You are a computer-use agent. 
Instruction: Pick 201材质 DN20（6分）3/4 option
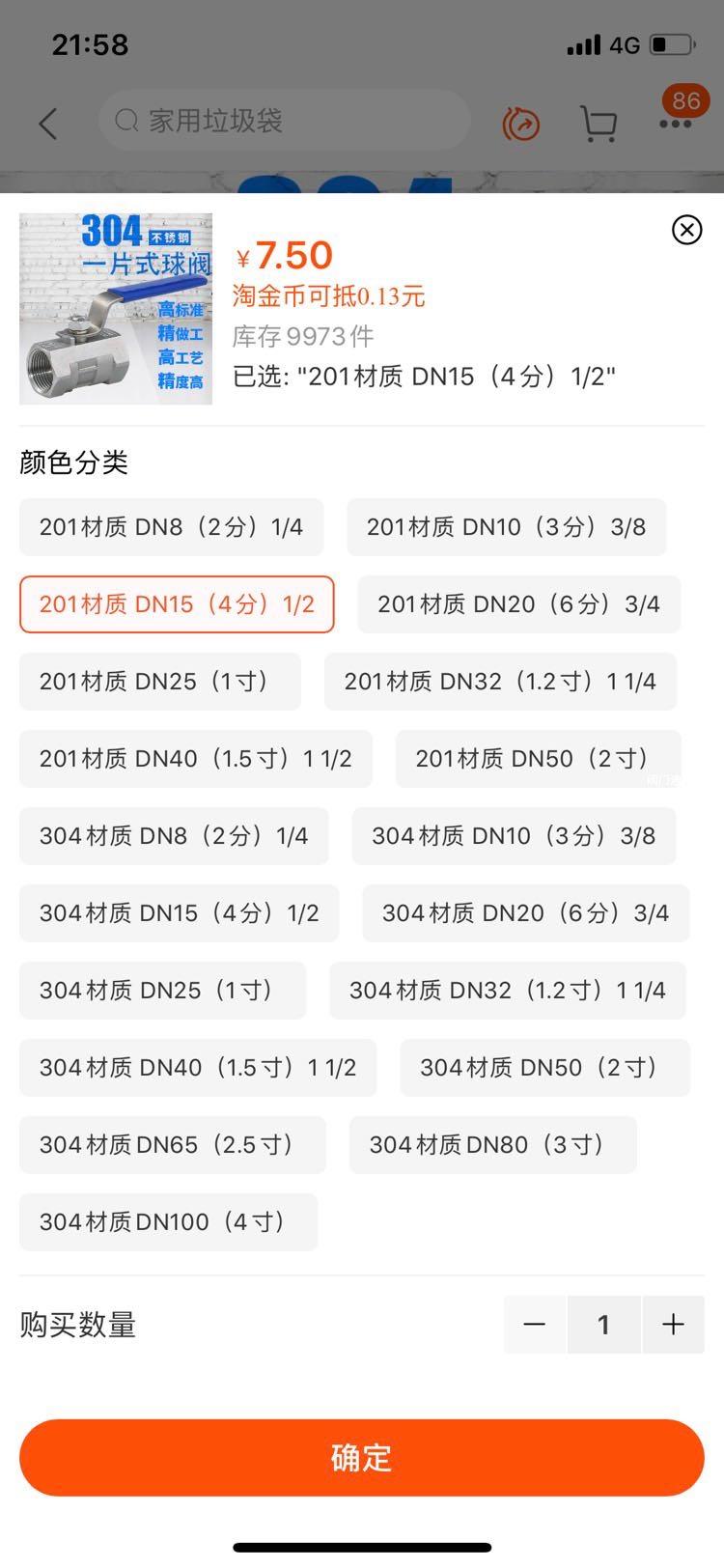[x=518, y=604]
